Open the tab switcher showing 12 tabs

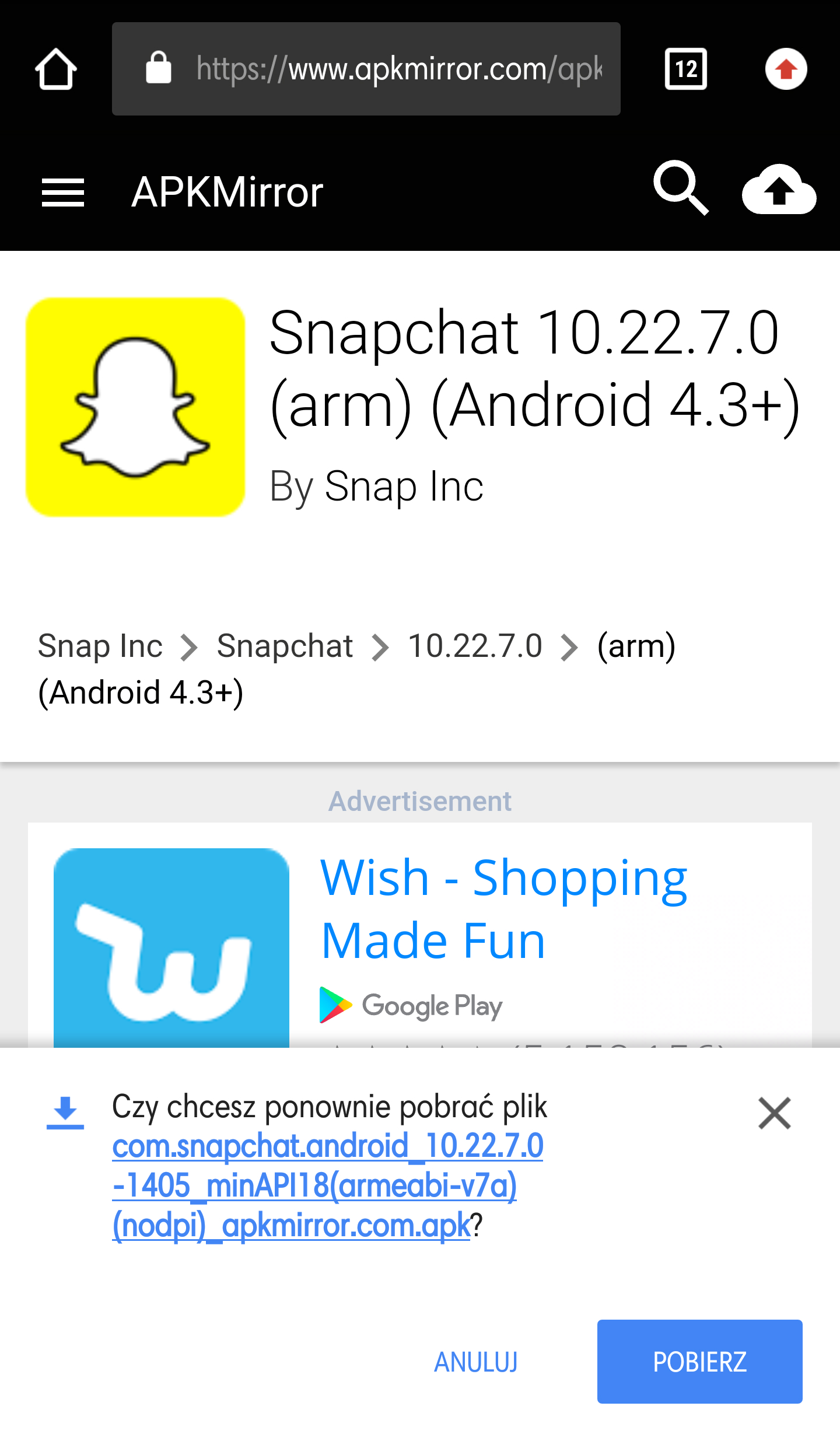click(686, 69)
